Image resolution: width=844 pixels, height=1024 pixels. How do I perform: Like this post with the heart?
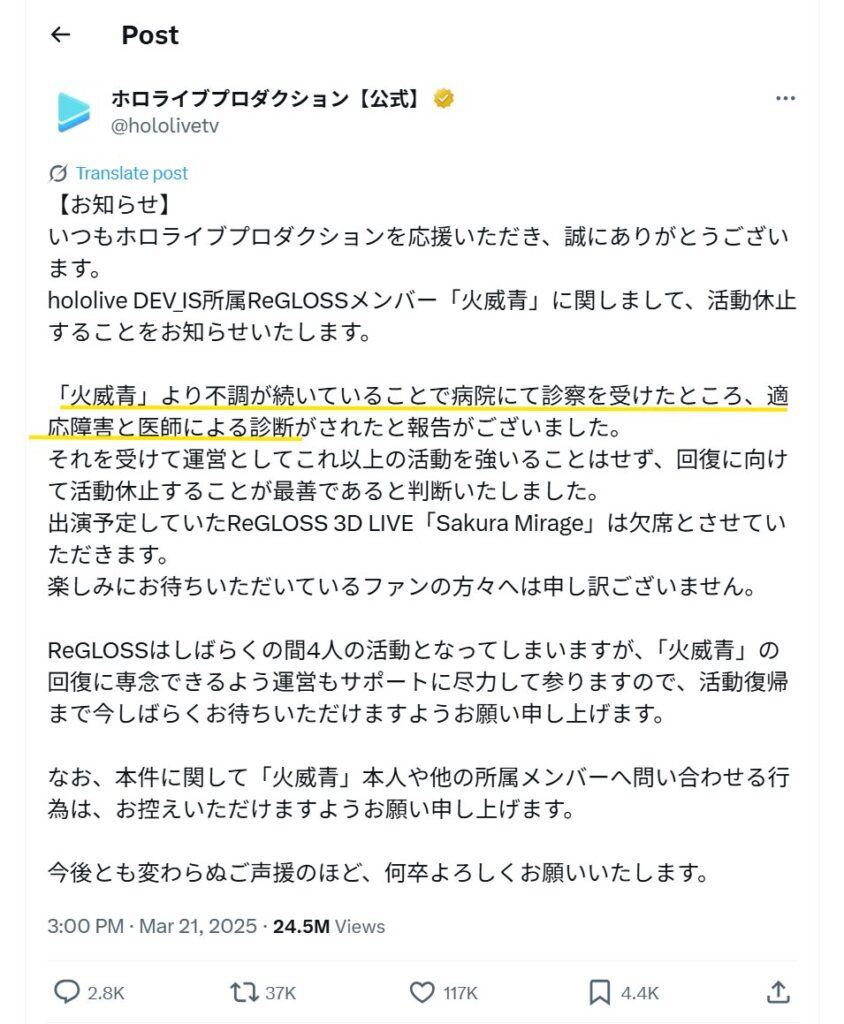point(422,992)
